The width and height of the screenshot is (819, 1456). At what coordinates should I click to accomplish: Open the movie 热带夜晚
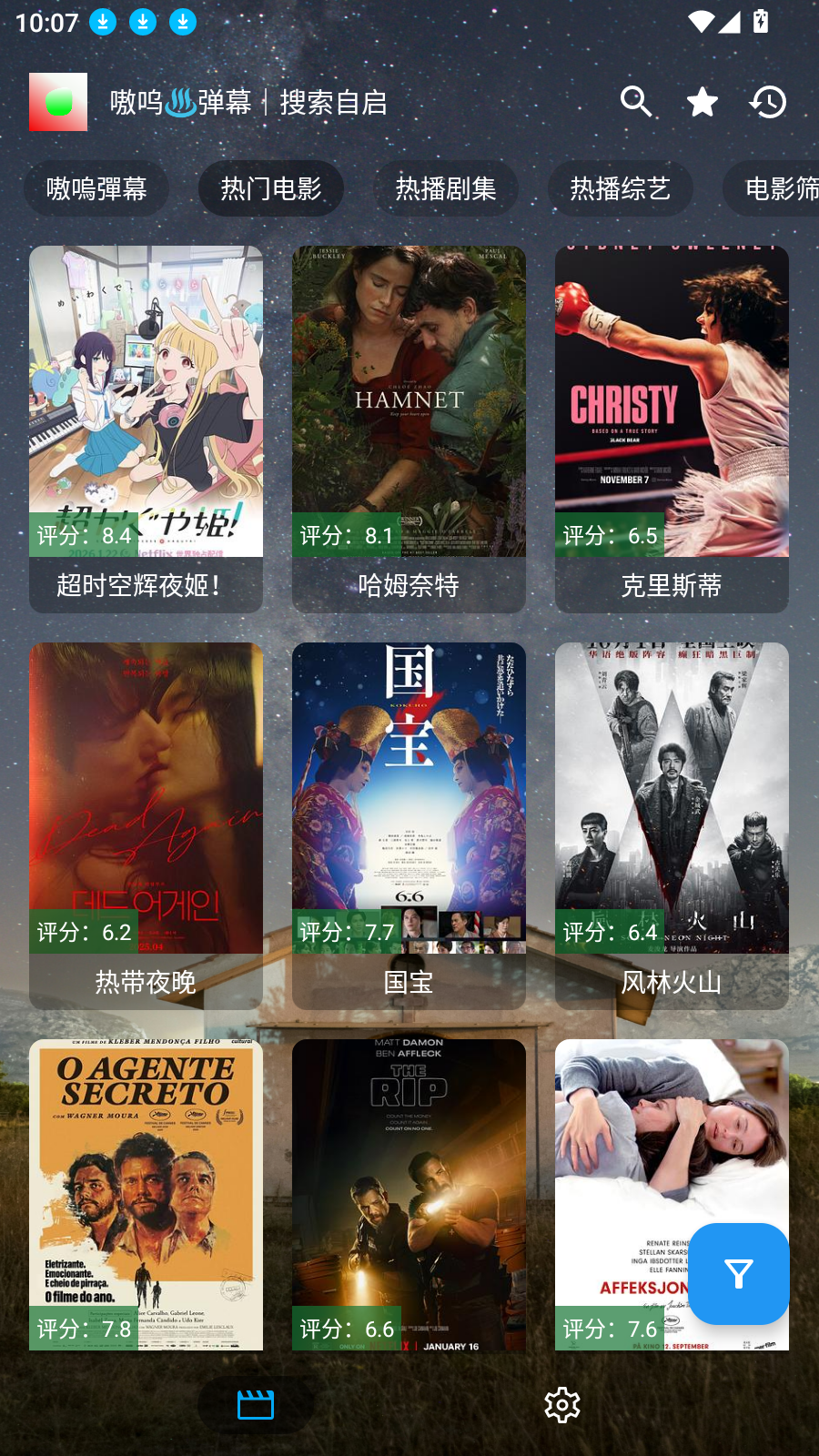pos(146,824)
